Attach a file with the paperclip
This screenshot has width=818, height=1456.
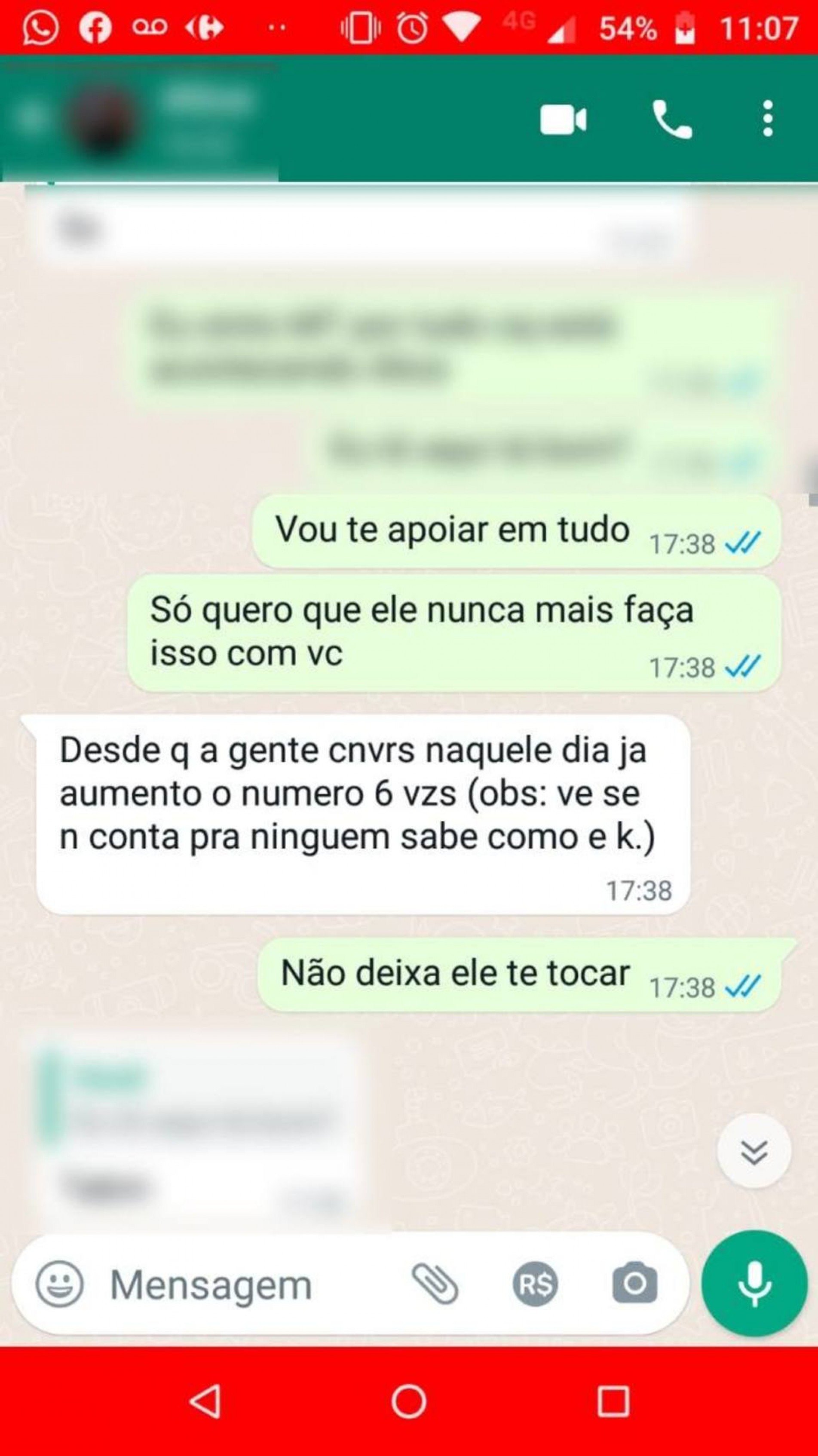pos(435,1285)
